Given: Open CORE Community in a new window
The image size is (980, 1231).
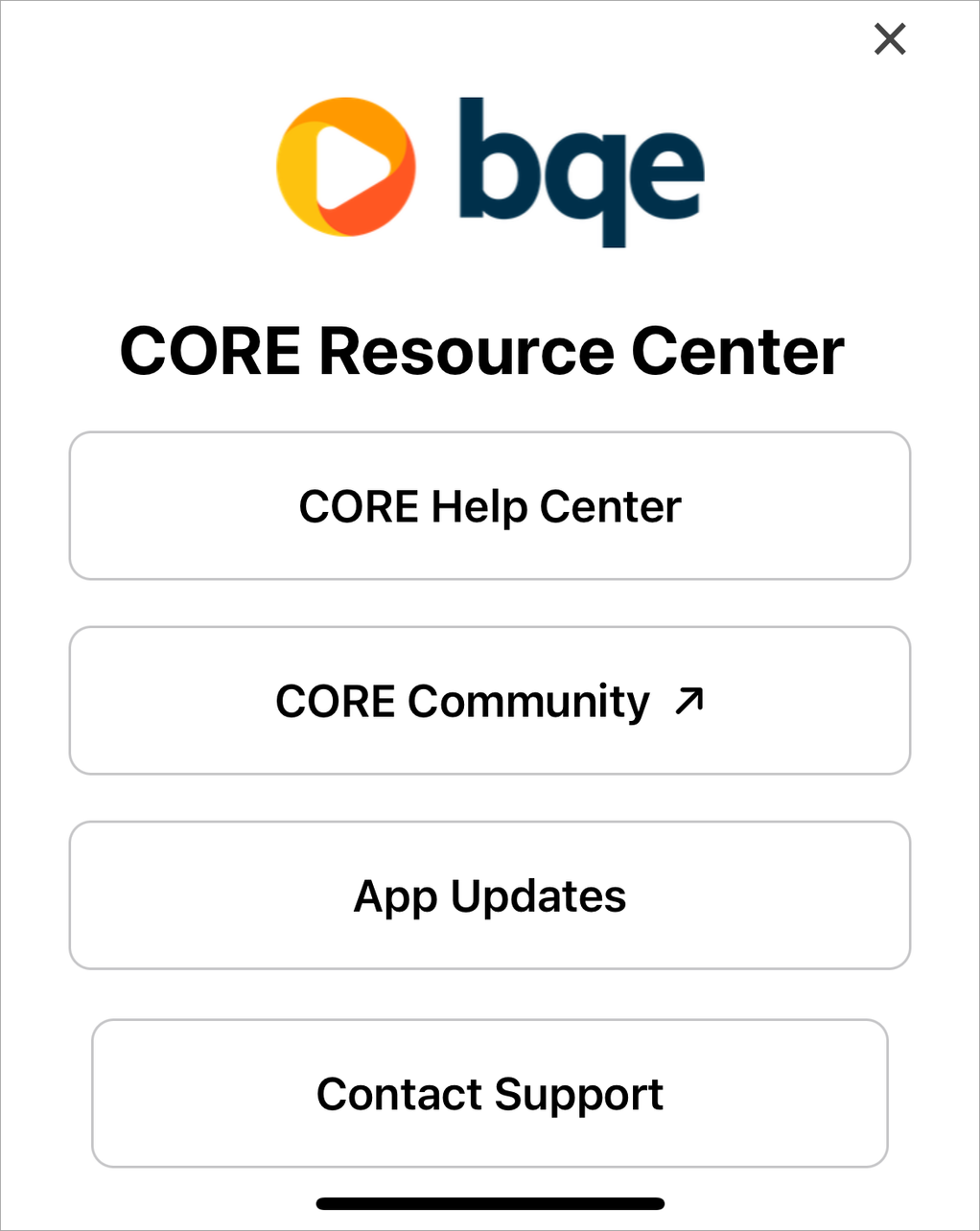Looking at the screenshot, I should (x=490, y=700).
